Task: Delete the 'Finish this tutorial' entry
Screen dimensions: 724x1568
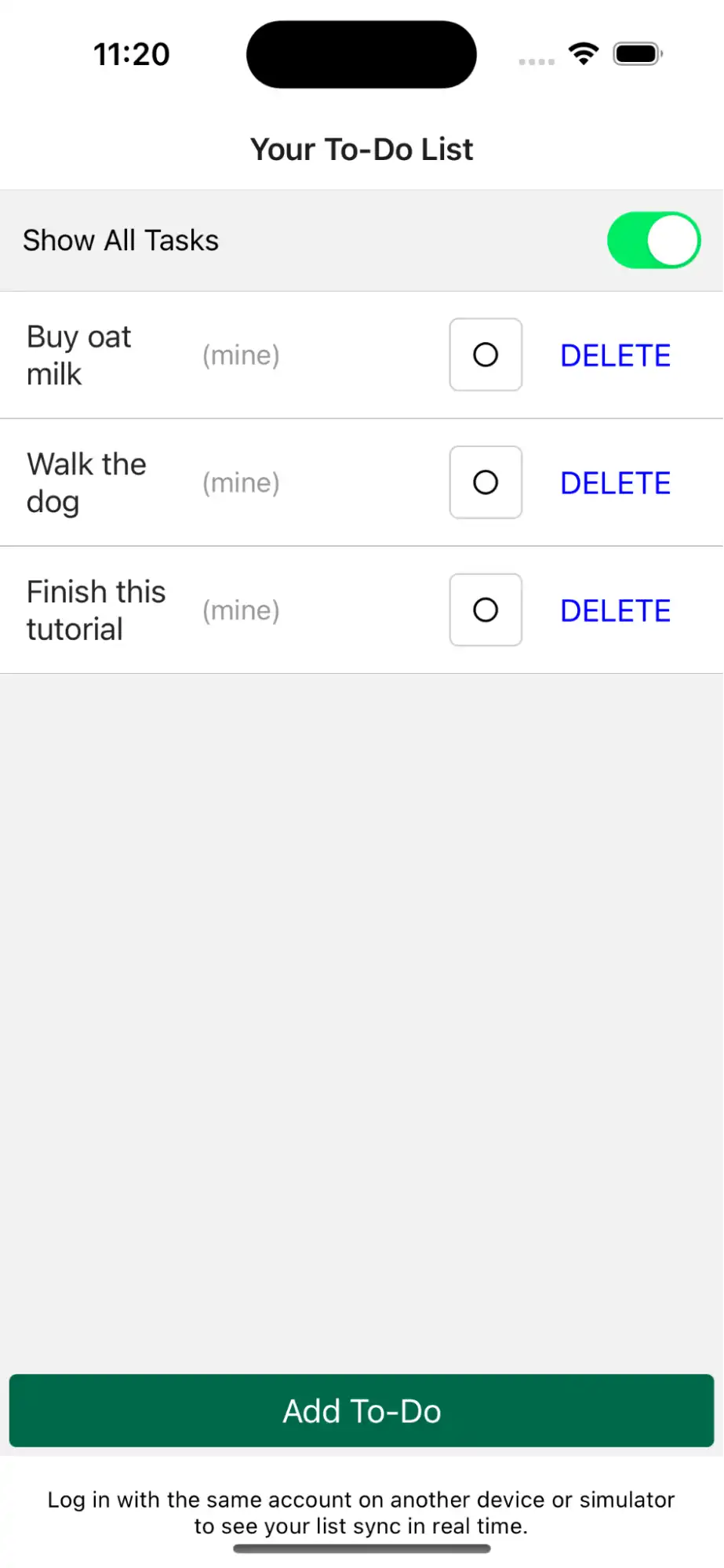Action: click(615, 610)
